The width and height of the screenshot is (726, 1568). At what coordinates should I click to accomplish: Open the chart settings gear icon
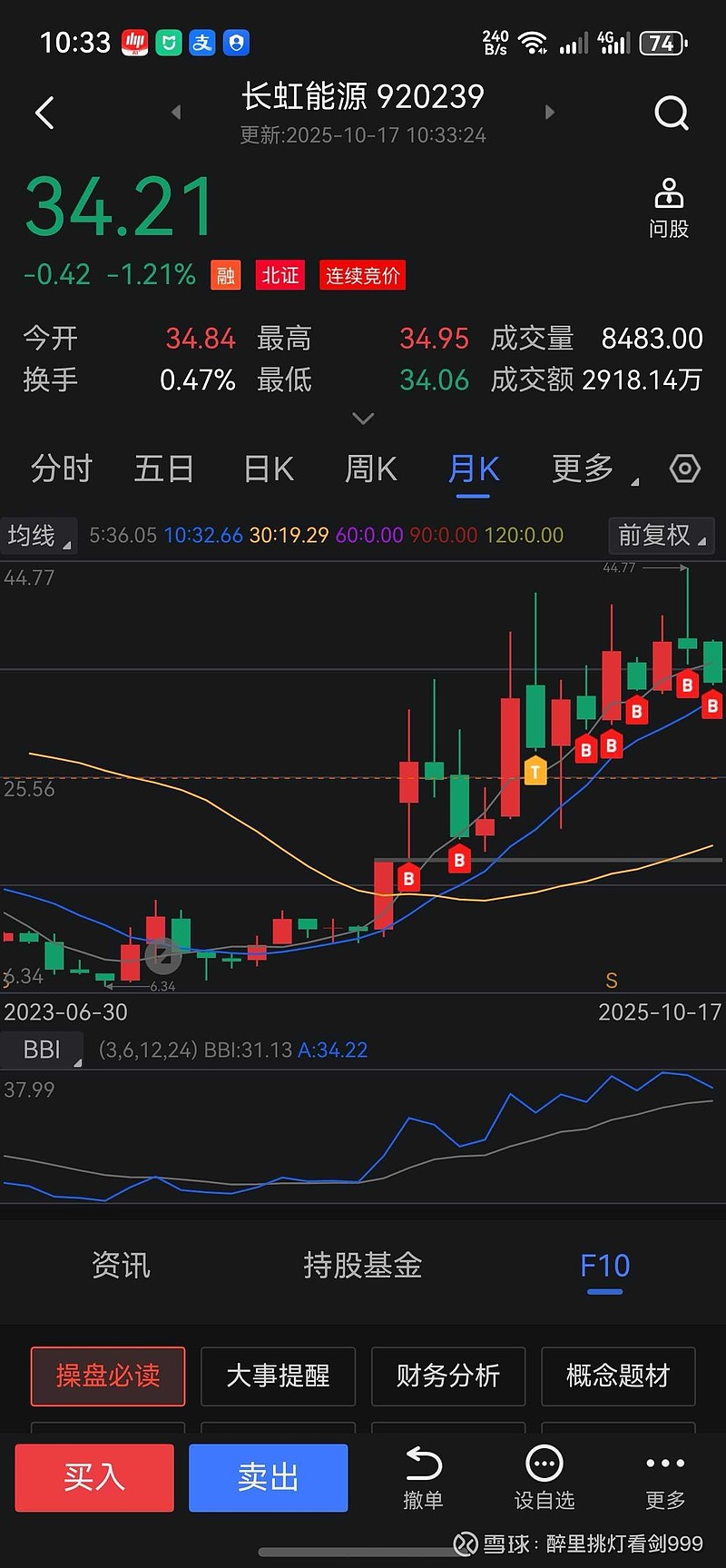click(x=683, y=468)
